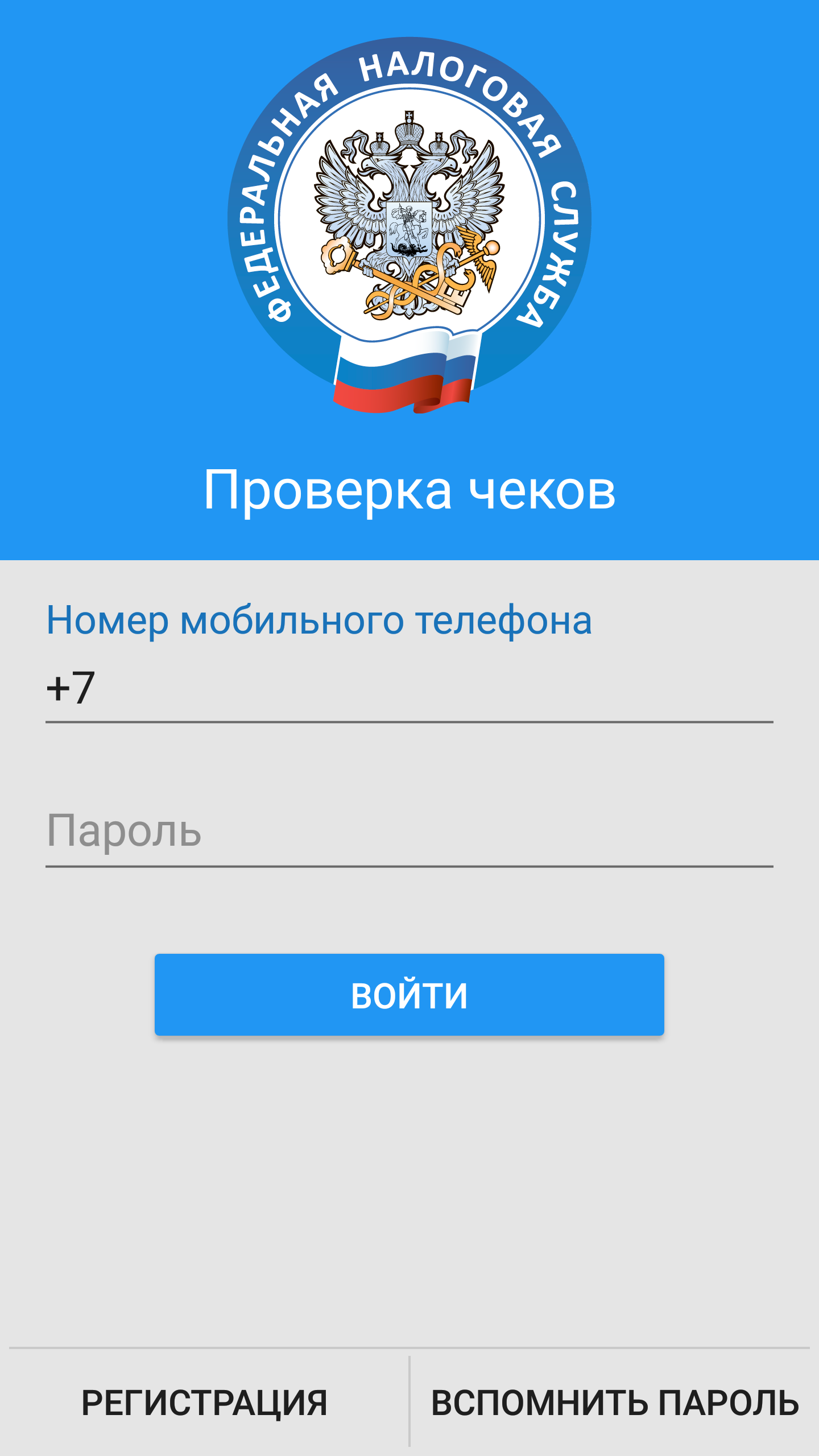The image size is (819, 1456).
Task: Tap the ВОЙТИ login button
Action: pyautogui.click(x=409, y=995)
